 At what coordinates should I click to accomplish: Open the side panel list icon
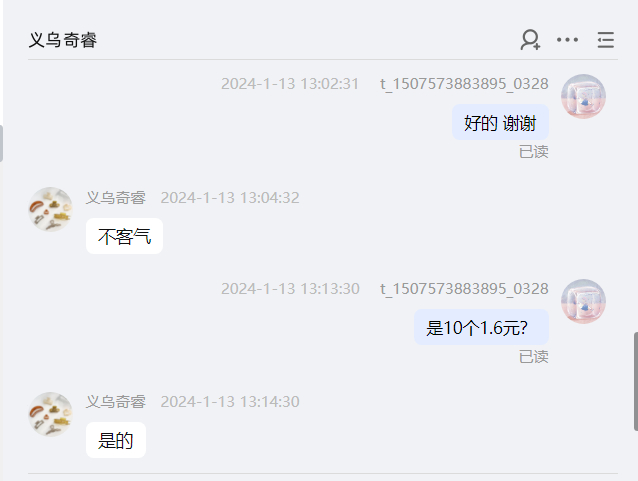click(605, 40)
